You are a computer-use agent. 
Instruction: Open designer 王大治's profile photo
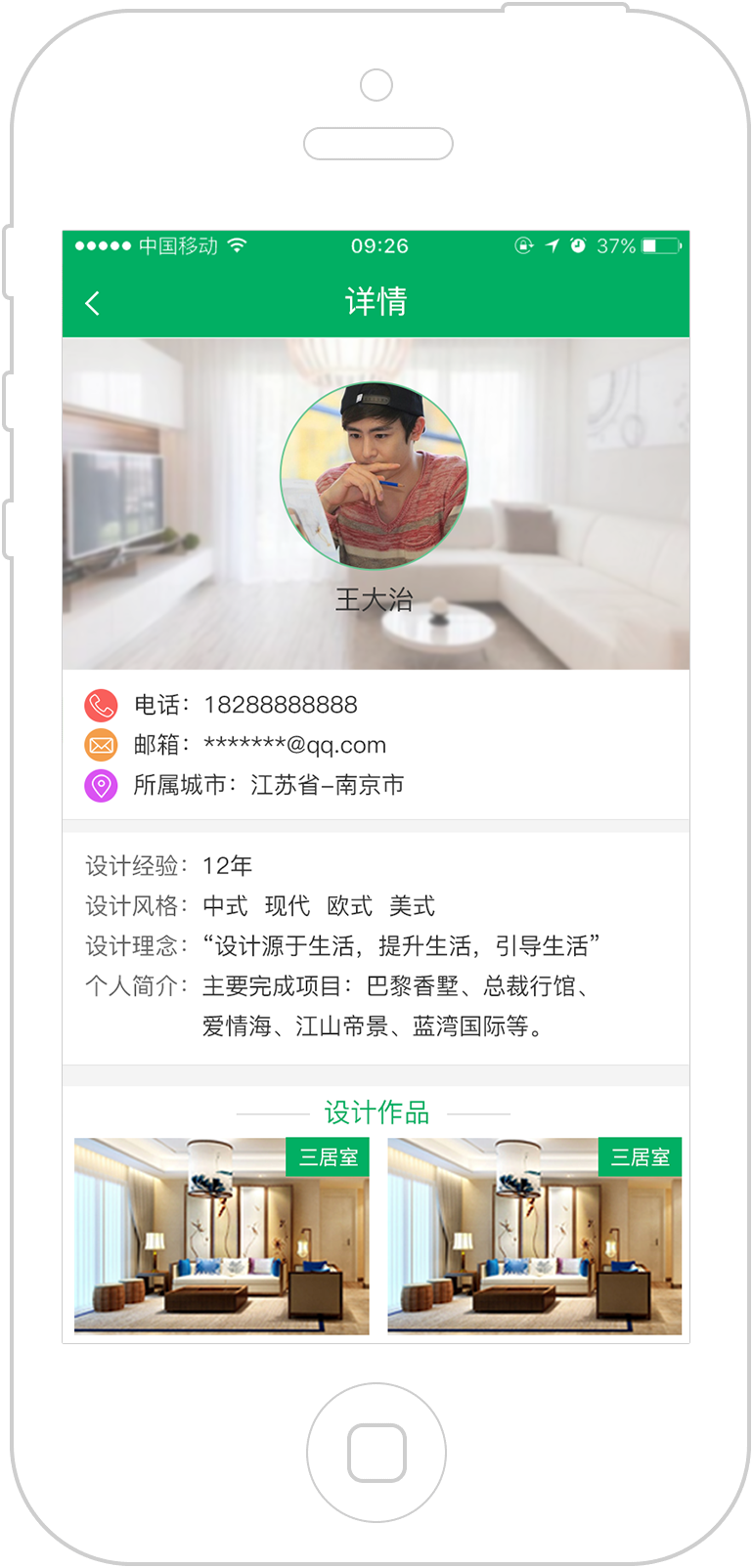(375, 476)
